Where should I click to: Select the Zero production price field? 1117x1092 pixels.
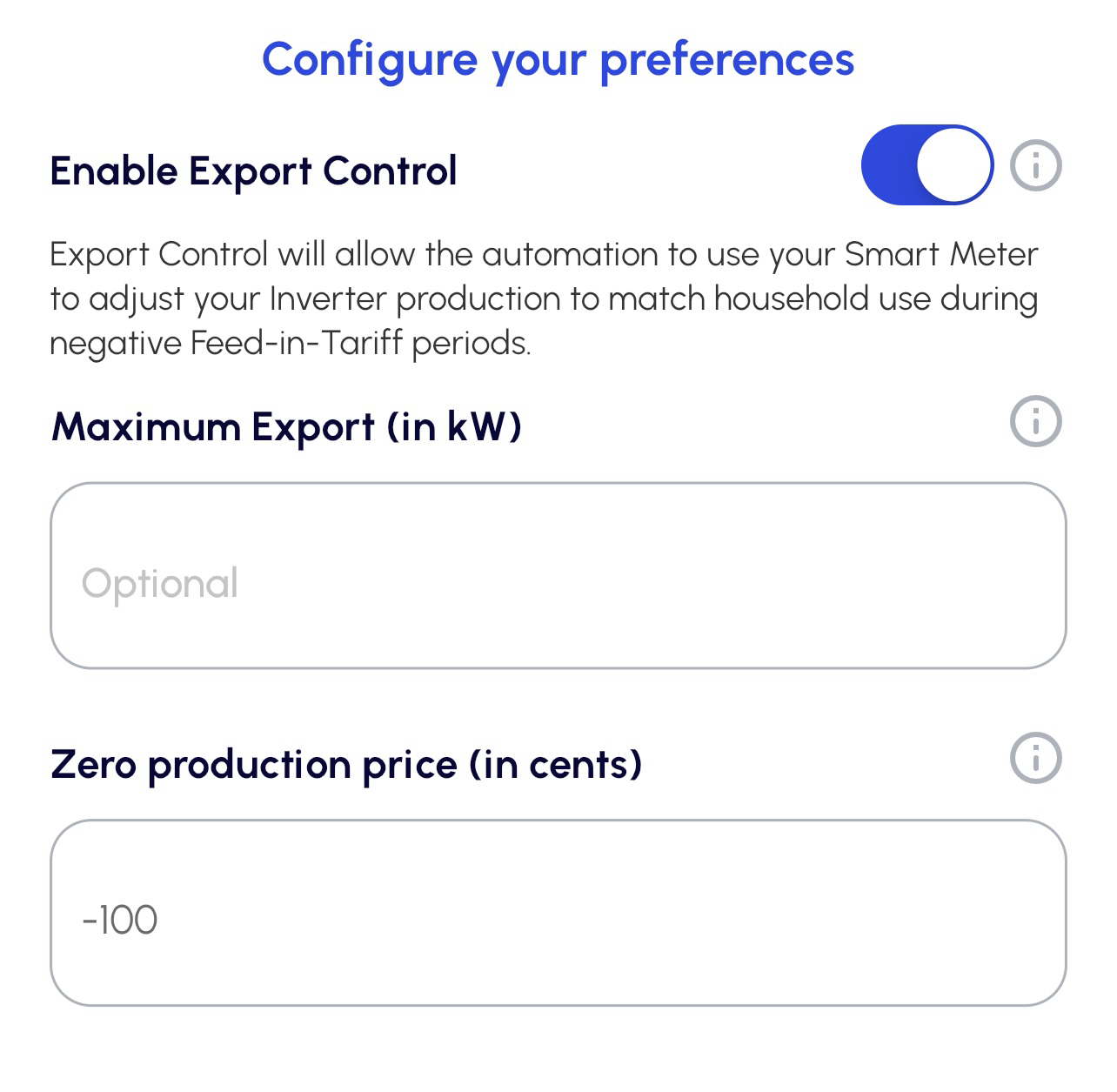(558, 913)
